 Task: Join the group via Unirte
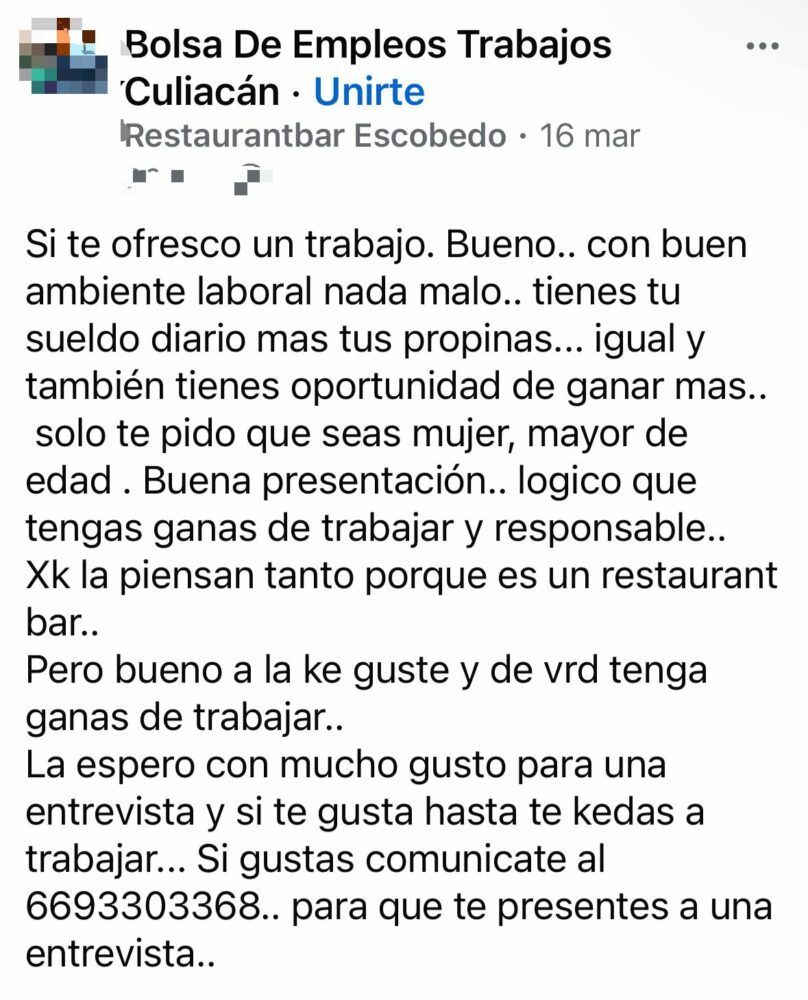click(x=369, y=92)
